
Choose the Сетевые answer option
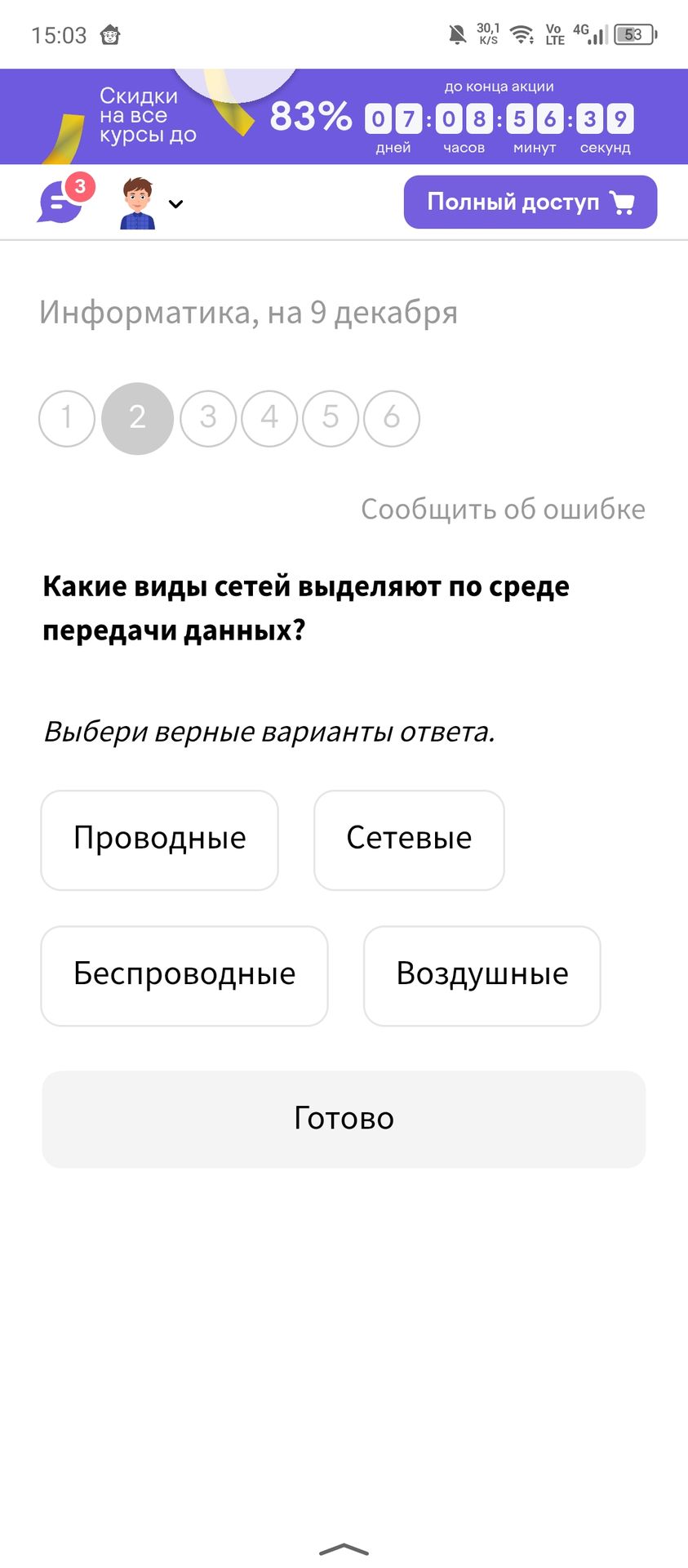click(409, 840)
